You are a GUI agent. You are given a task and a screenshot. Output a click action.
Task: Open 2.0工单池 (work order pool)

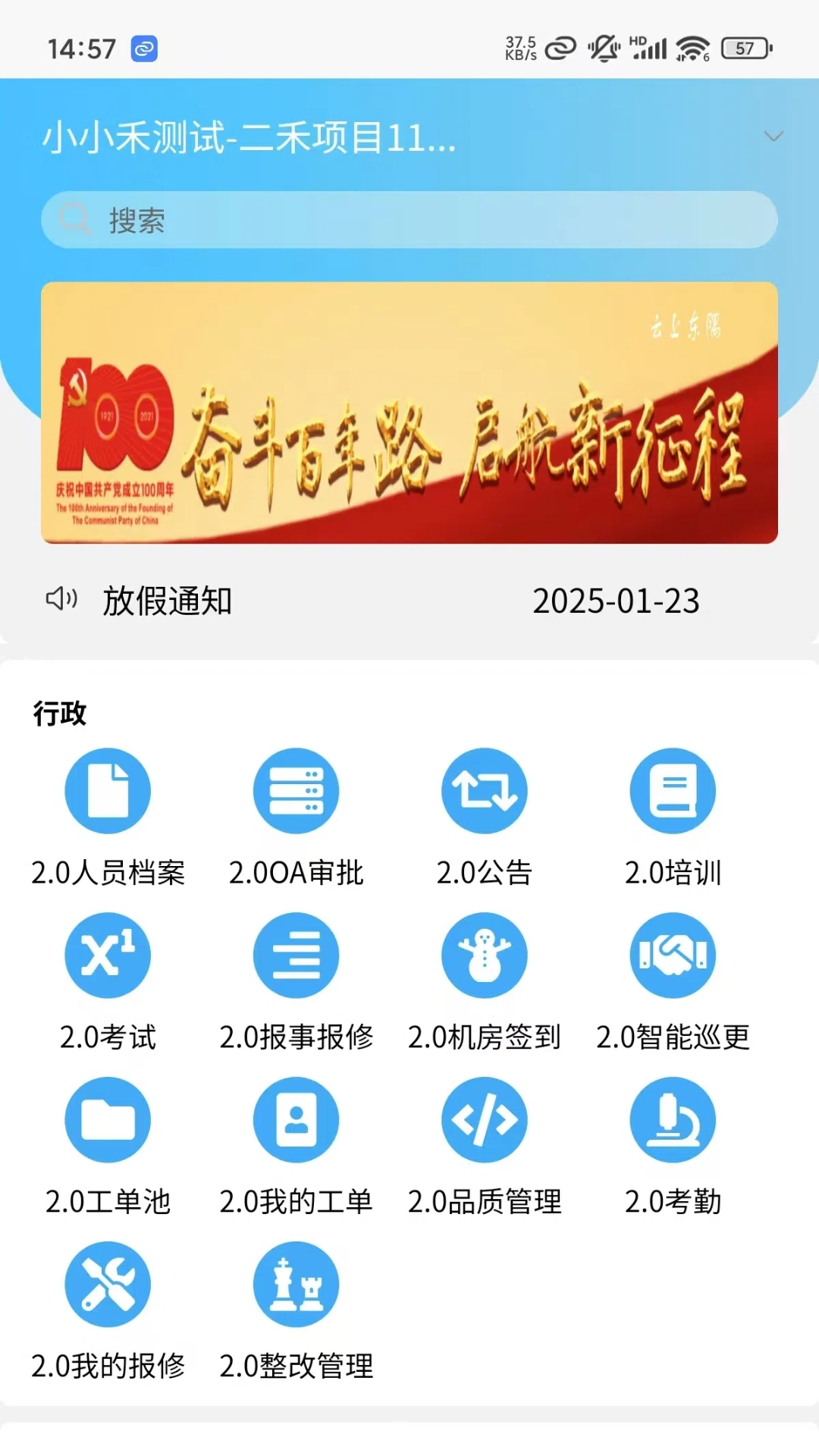point(107,1145)
